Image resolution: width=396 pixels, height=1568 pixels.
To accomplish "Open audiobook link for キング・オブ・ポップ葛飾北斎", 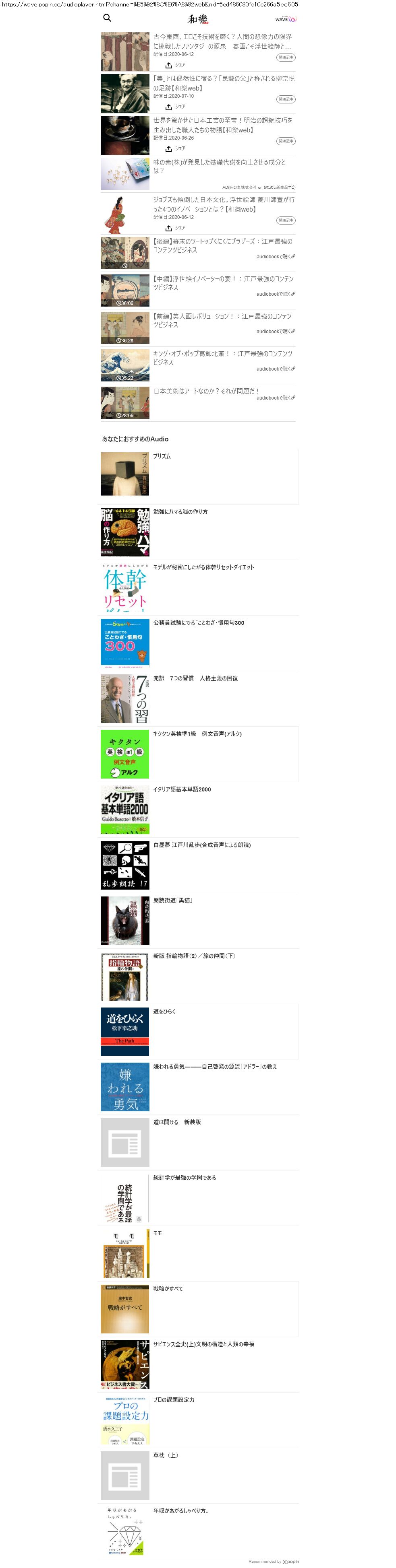I will tap(276, 369).
